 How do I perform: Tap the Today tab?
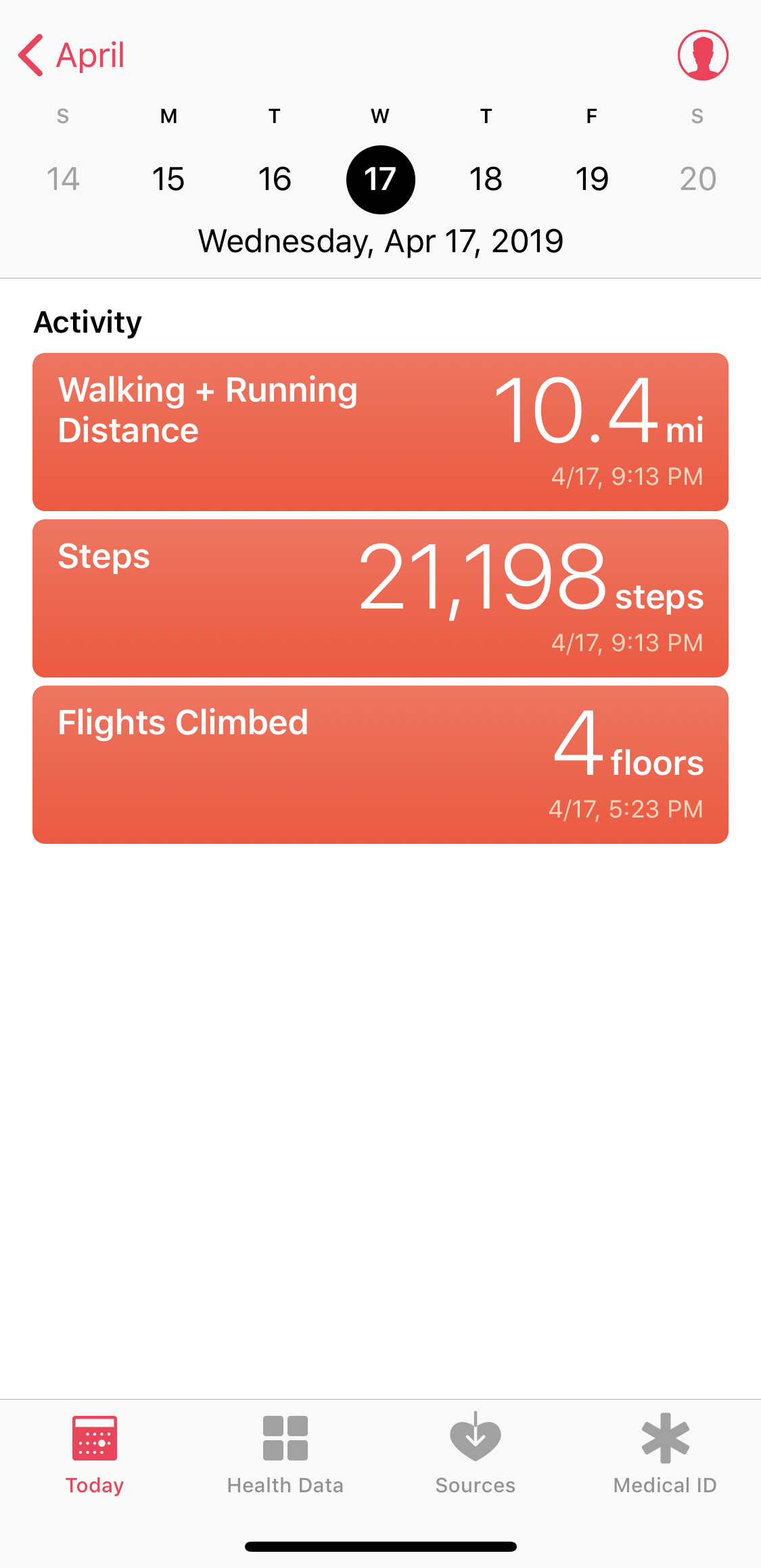95,1454
